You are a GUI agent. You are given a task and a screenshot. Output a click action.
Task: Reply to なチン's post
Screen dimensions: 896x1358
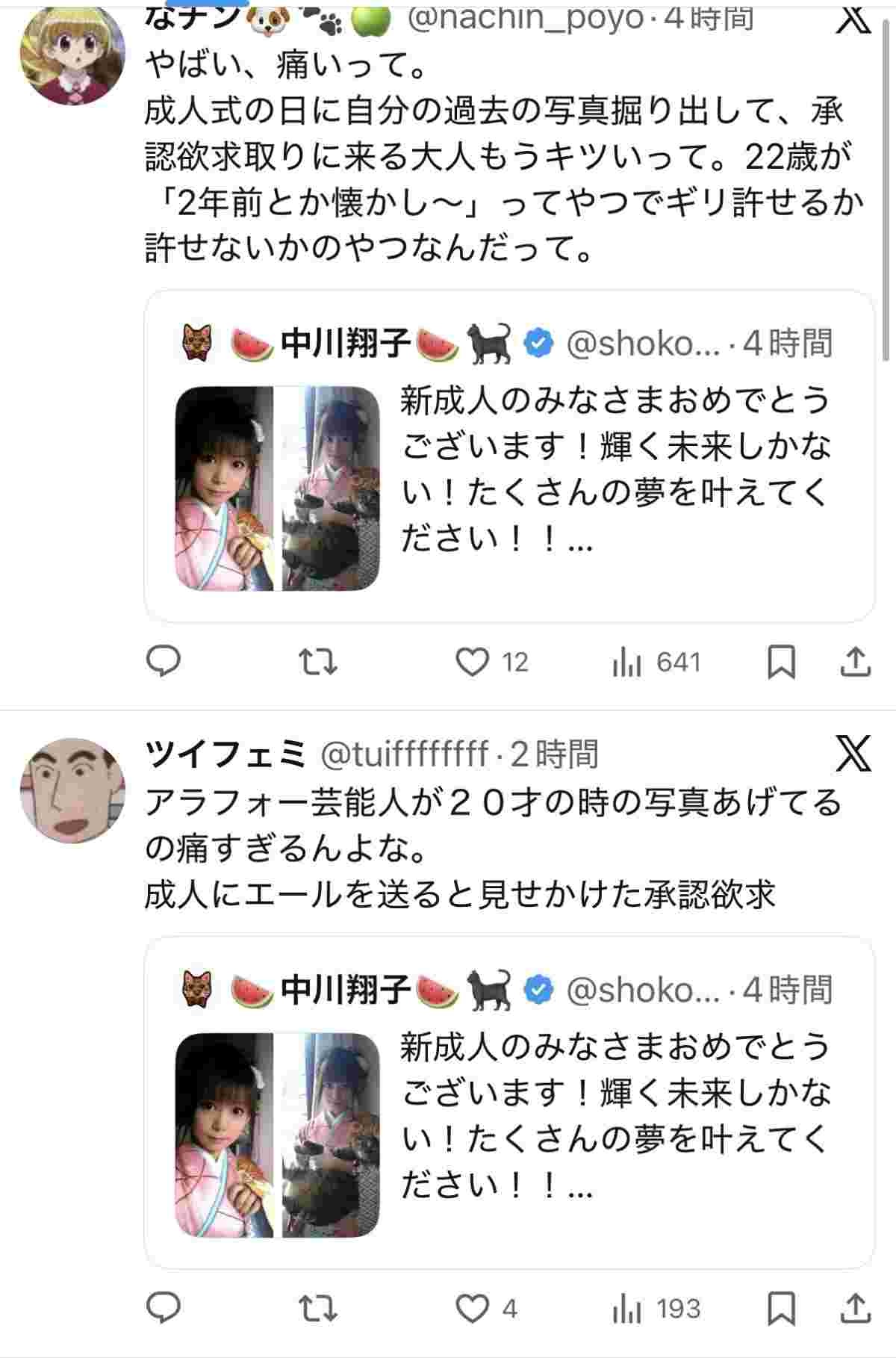(163, 662)
